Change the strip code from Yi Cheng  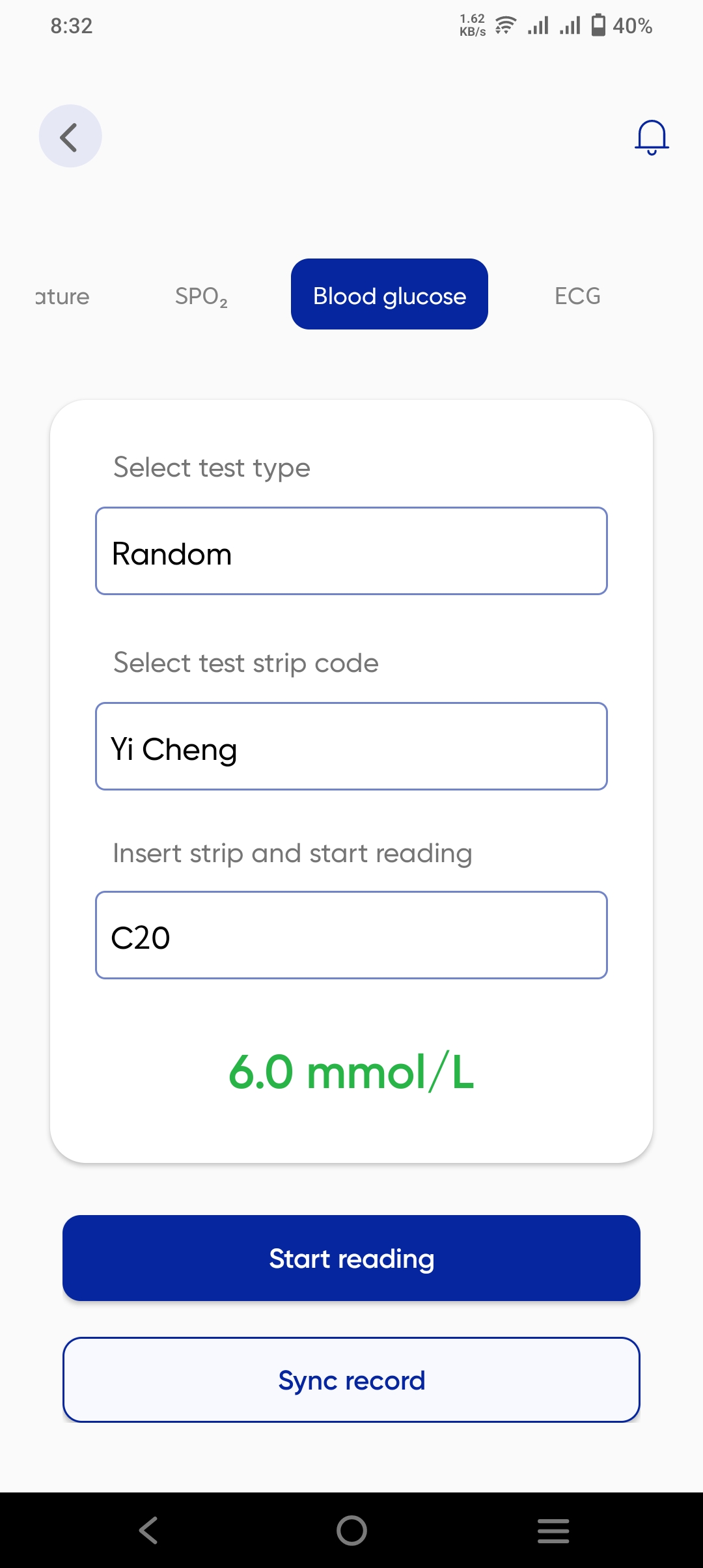pos(351,746)
